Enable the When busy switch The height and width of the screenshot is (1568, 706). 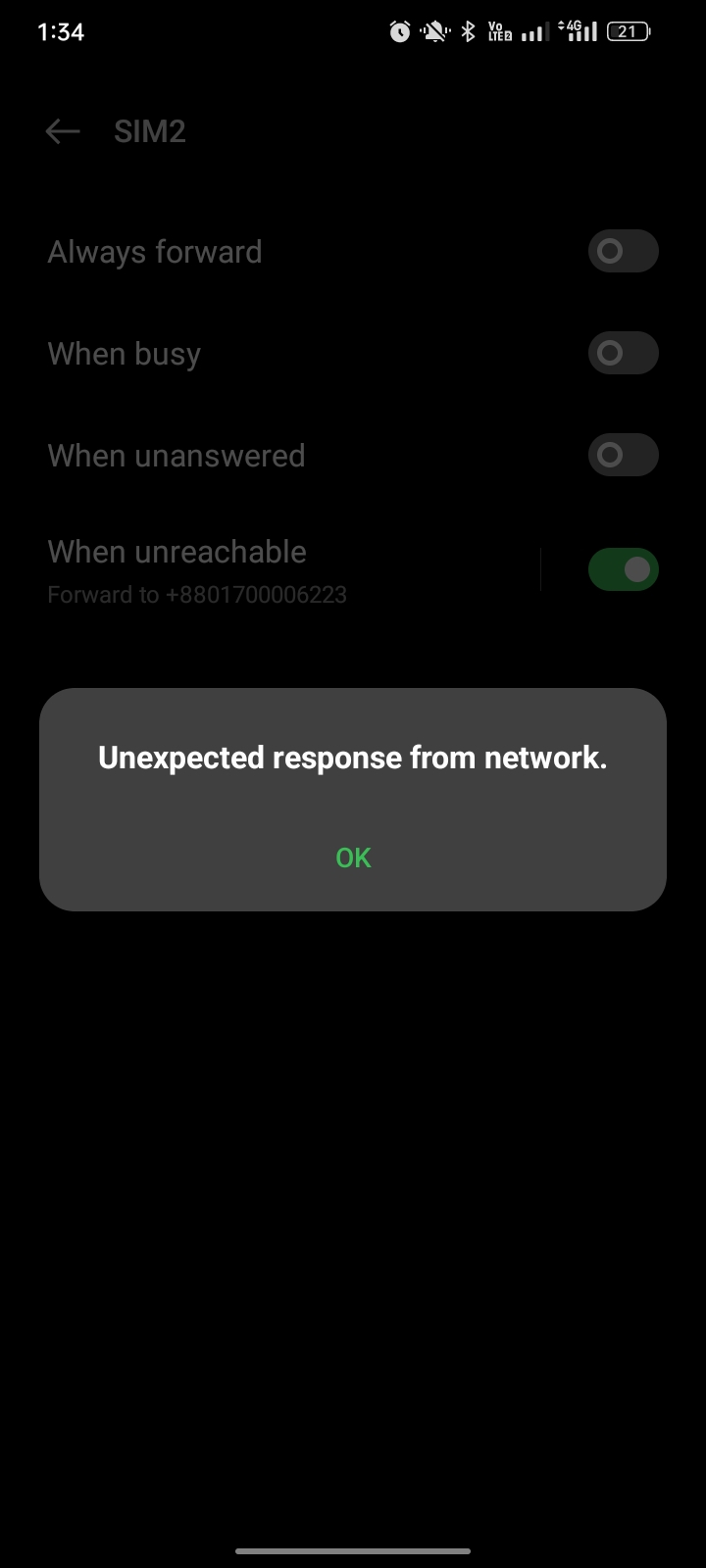(x=623, y=353)
